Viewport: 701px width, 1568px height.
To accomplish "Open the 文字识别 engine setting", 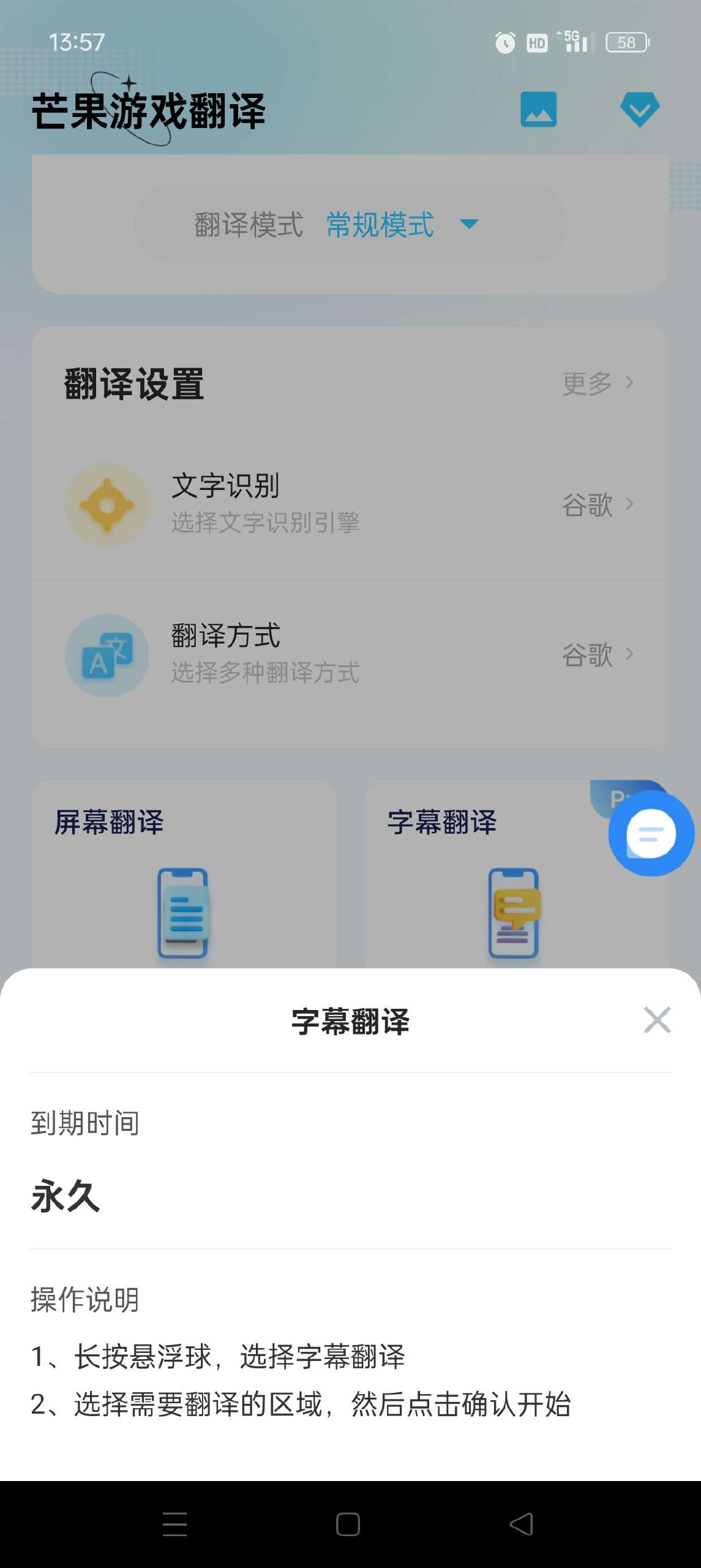I will click(350, 505).
